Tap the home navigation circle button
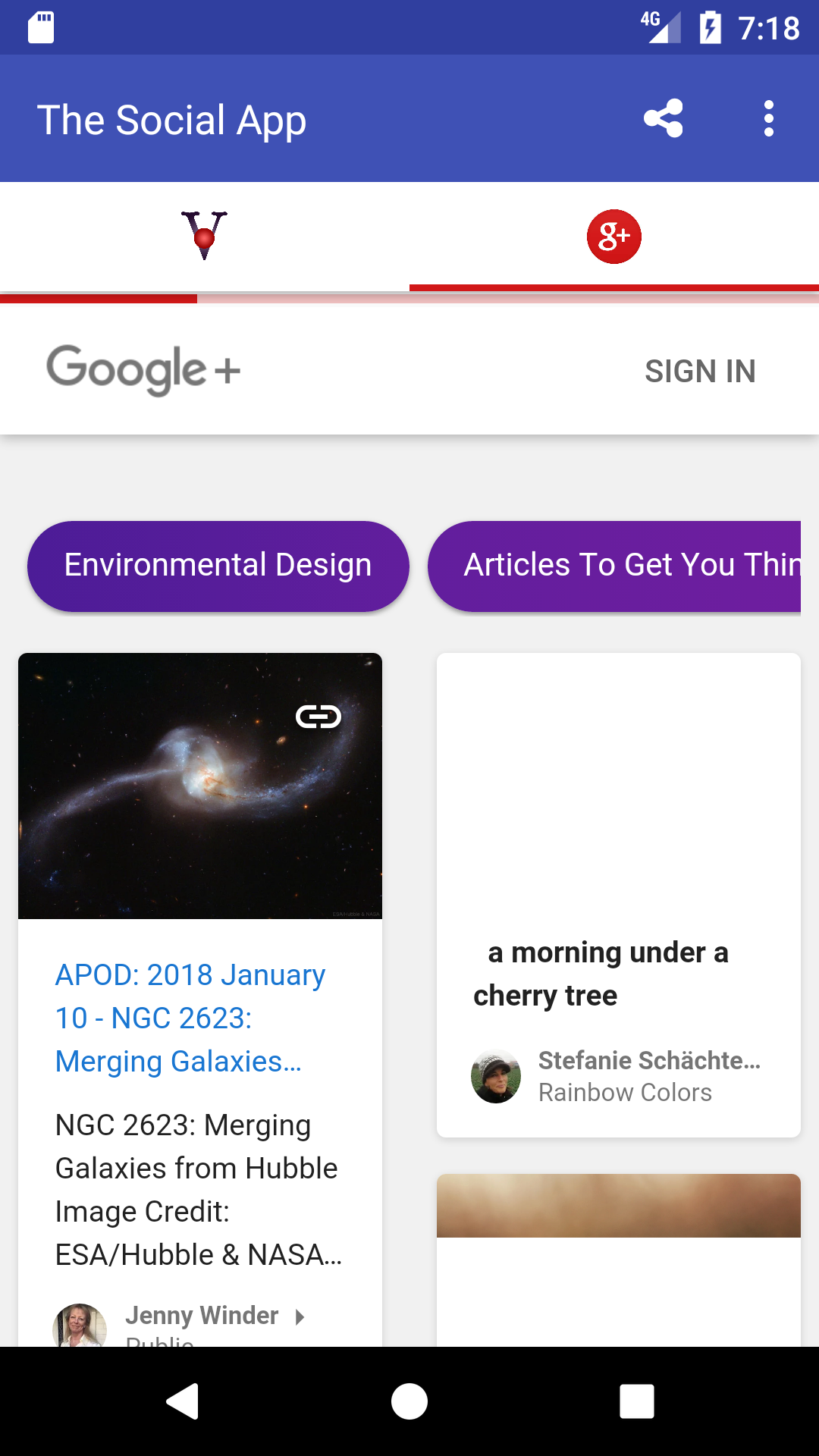819x1456 pixels. 409,1401
